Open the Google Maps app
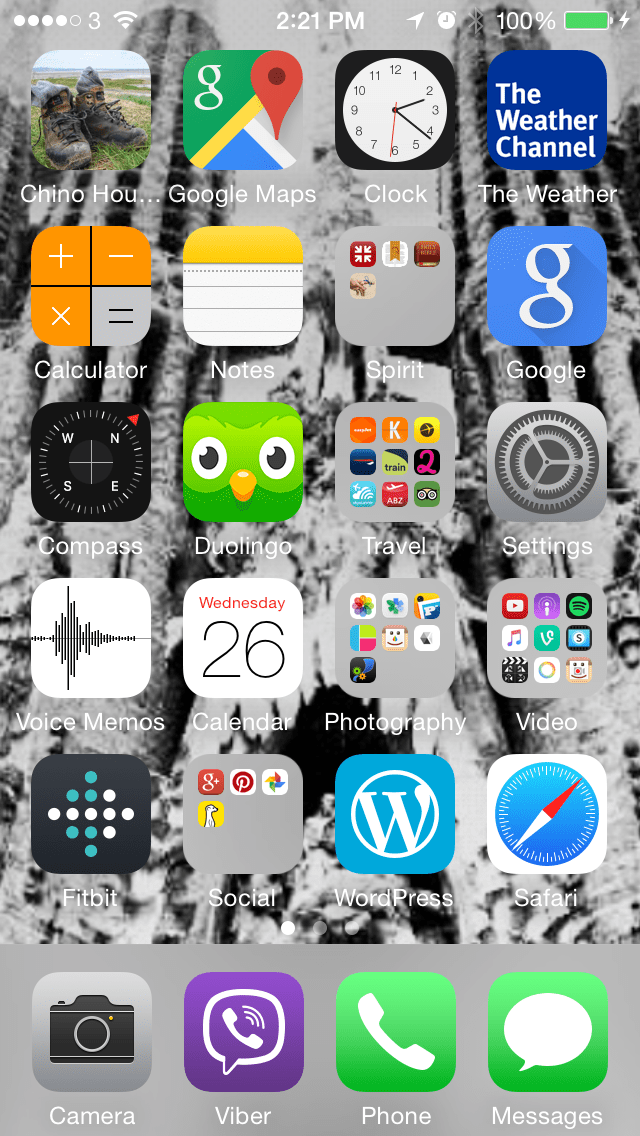 pyautogui.click(x=243, y=110)
